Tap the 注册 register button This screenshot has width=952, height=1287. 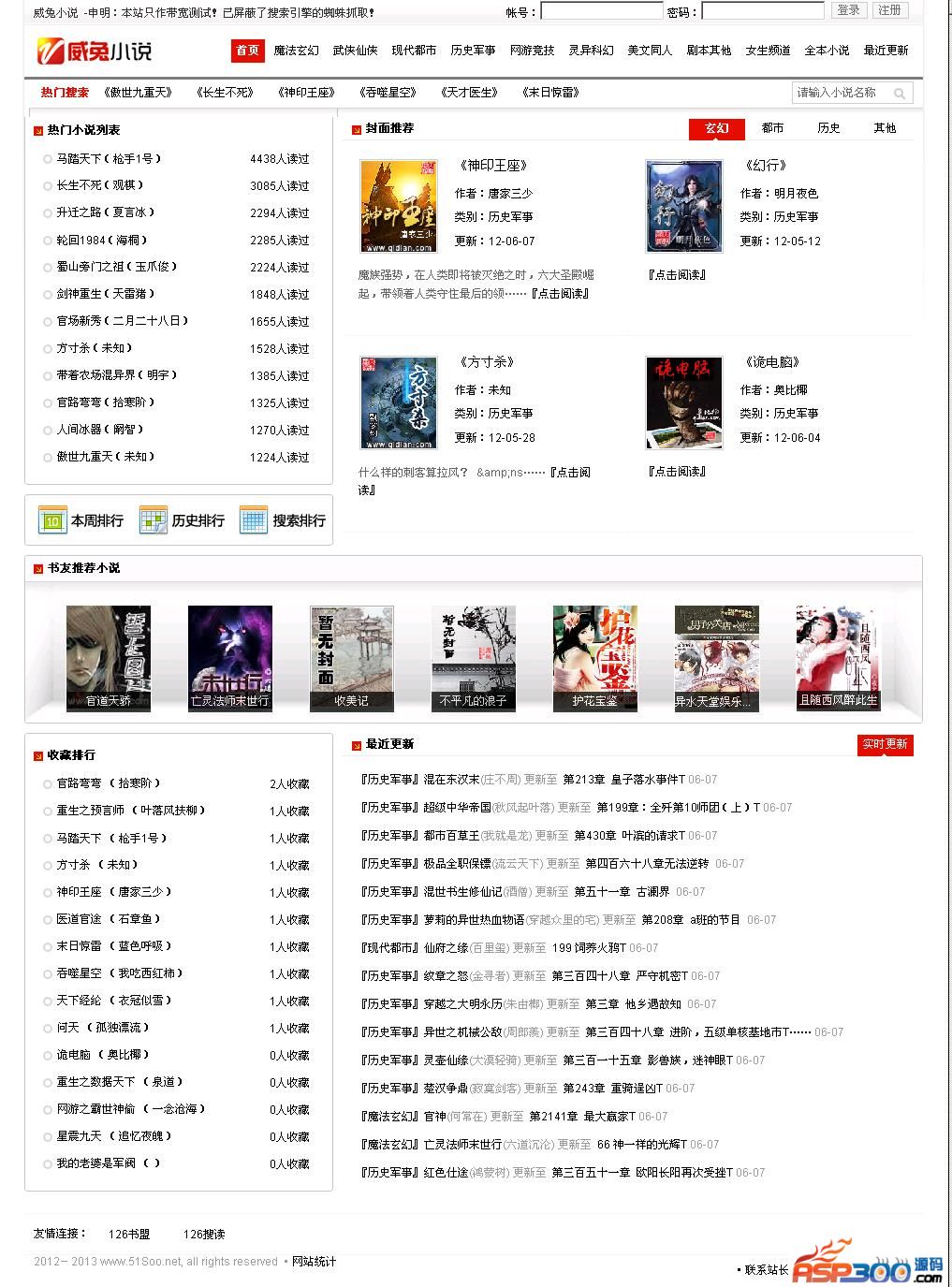tap(889, 10)
